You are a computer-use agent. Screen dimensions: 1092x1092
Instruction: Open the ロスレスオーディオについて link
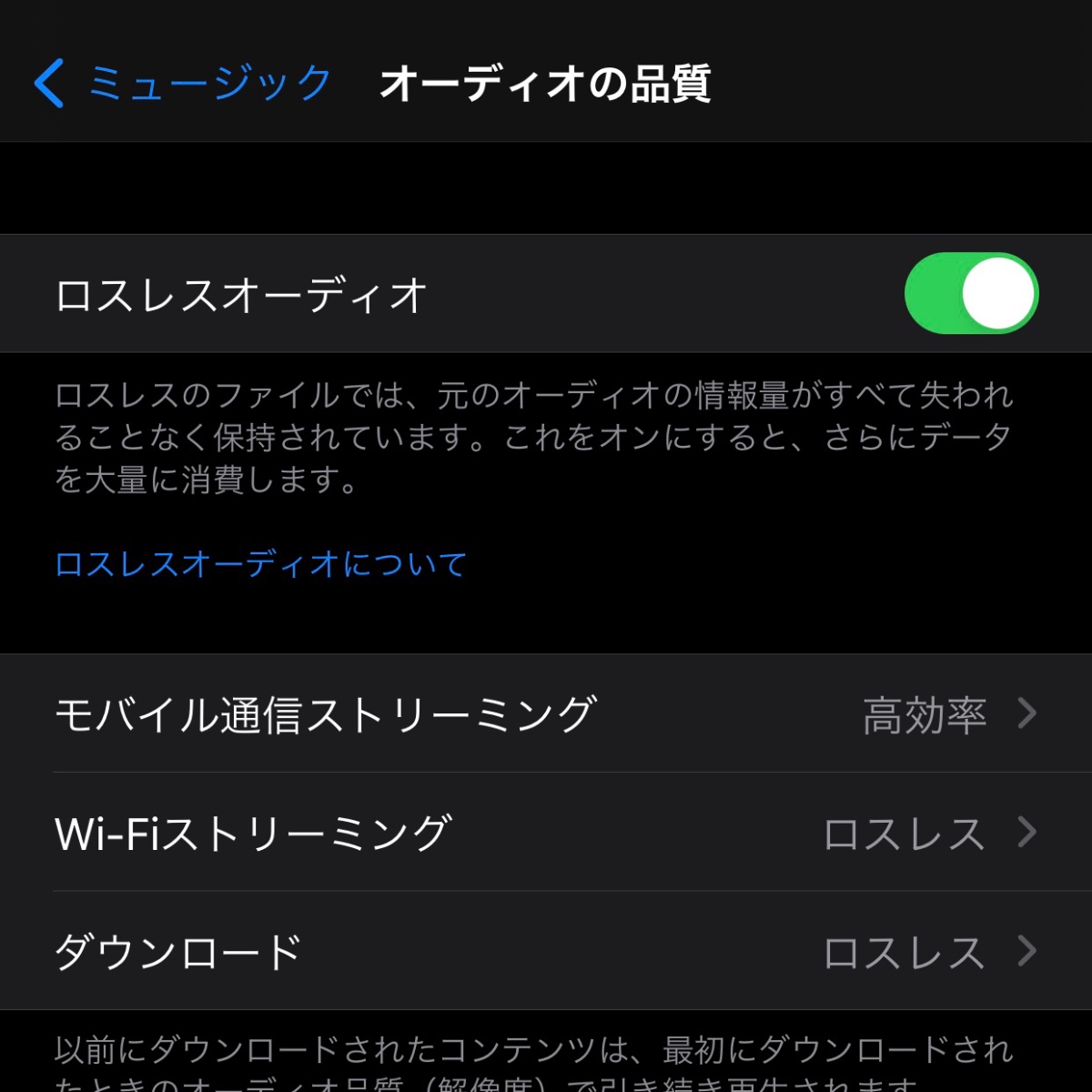[x=260, y=564]
